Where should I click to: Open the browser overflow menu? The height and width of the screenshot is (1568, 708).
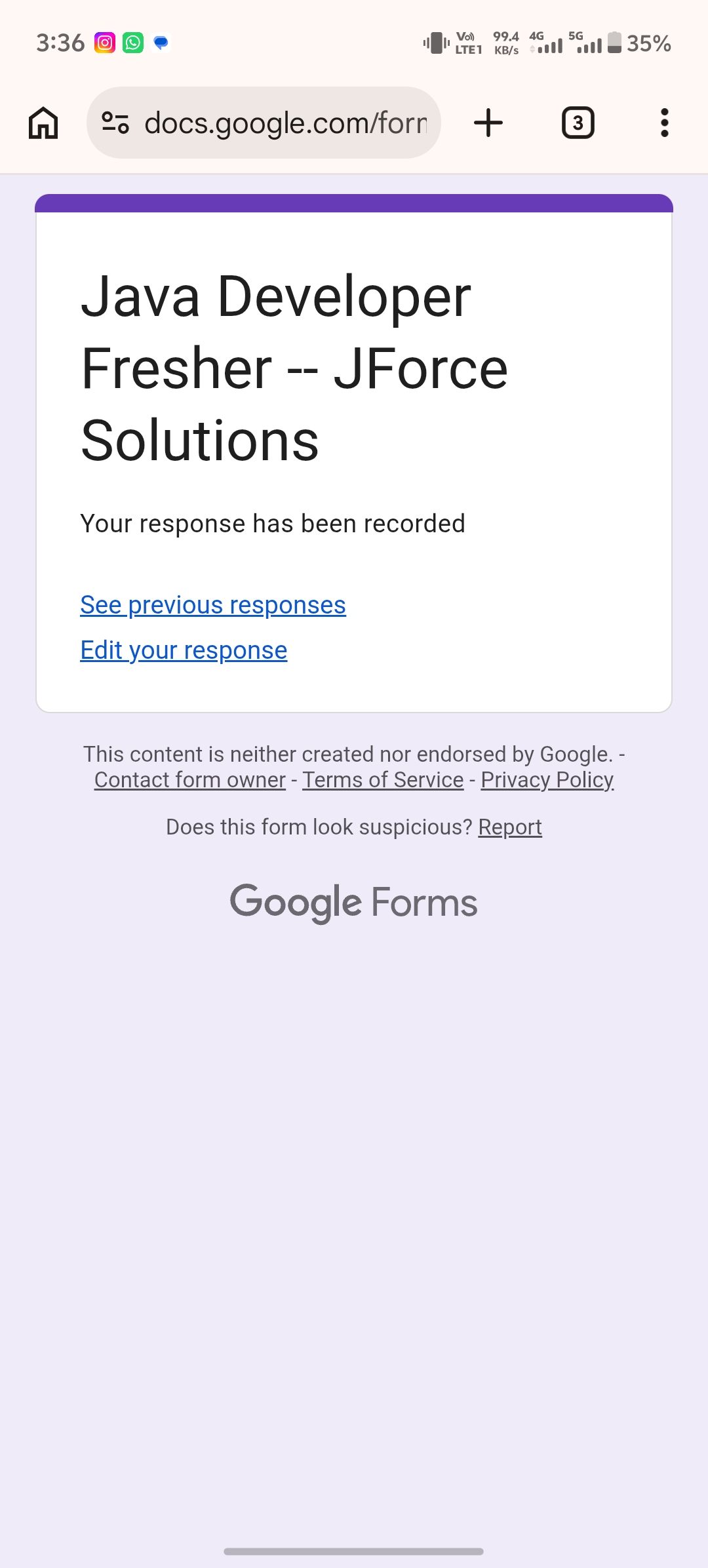[x=664, y=123]
